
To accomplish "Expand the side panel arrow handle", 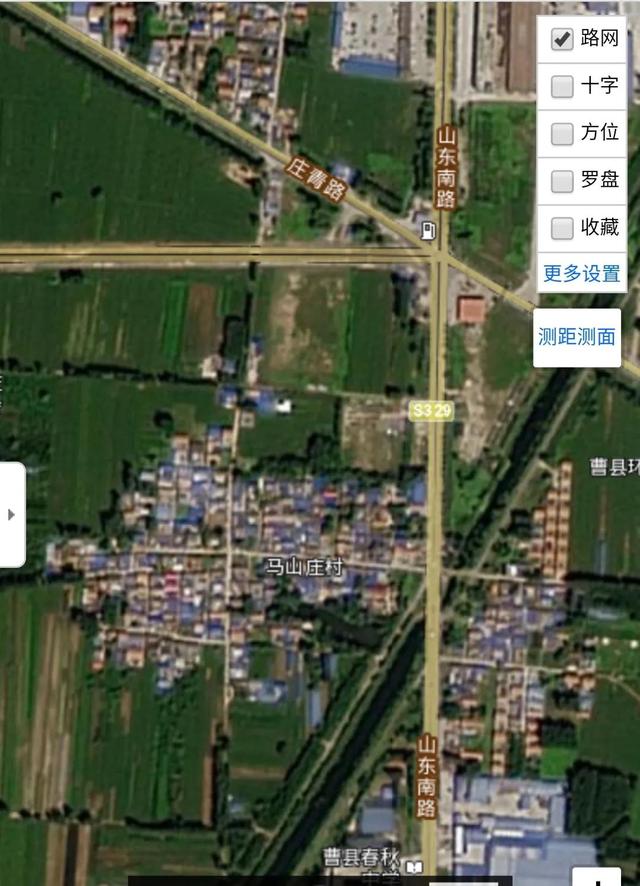I will [x=12, y=514].
